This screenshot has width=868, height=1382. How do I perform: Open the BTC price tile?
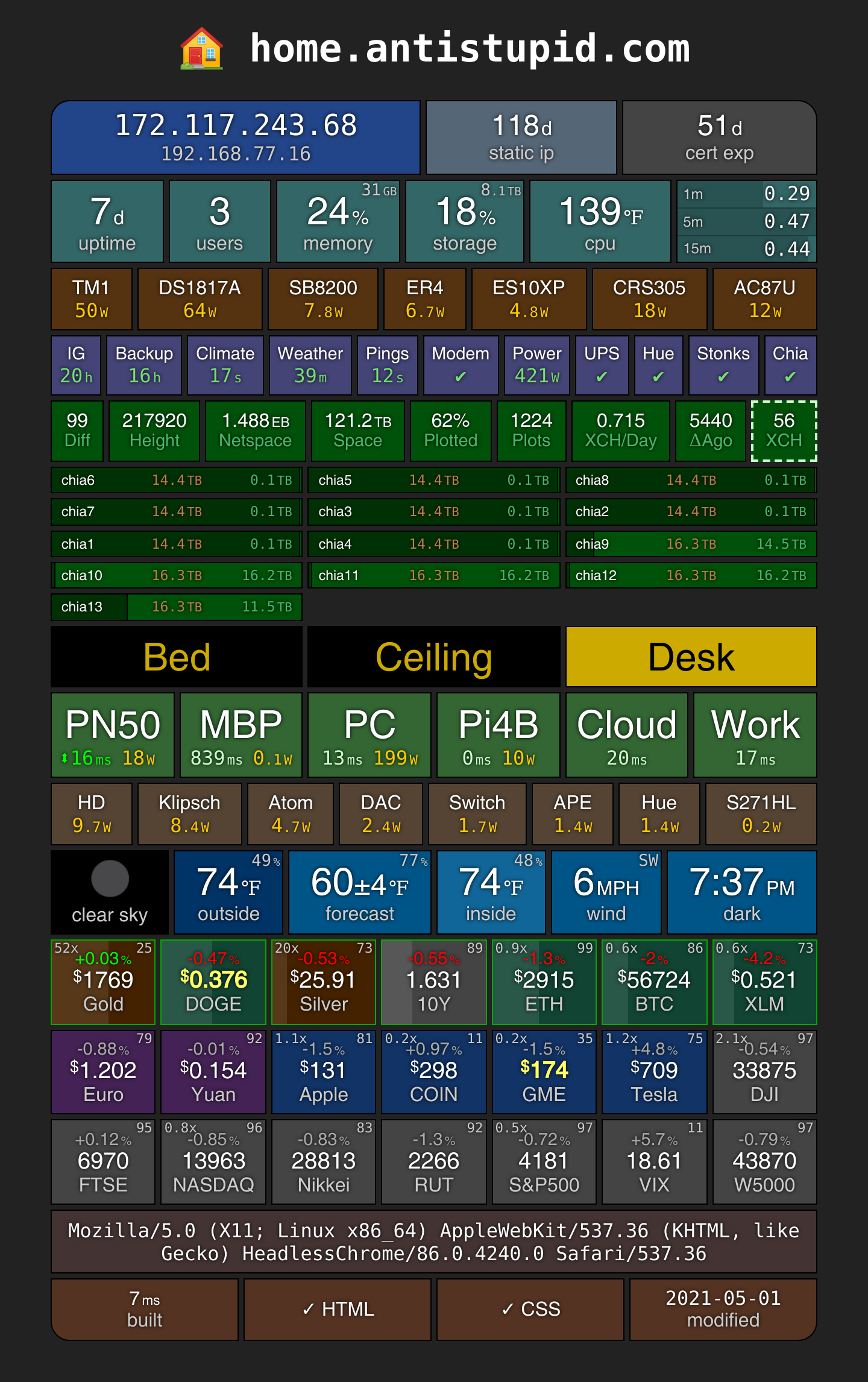pyautogui.click(x=654, y=982)
